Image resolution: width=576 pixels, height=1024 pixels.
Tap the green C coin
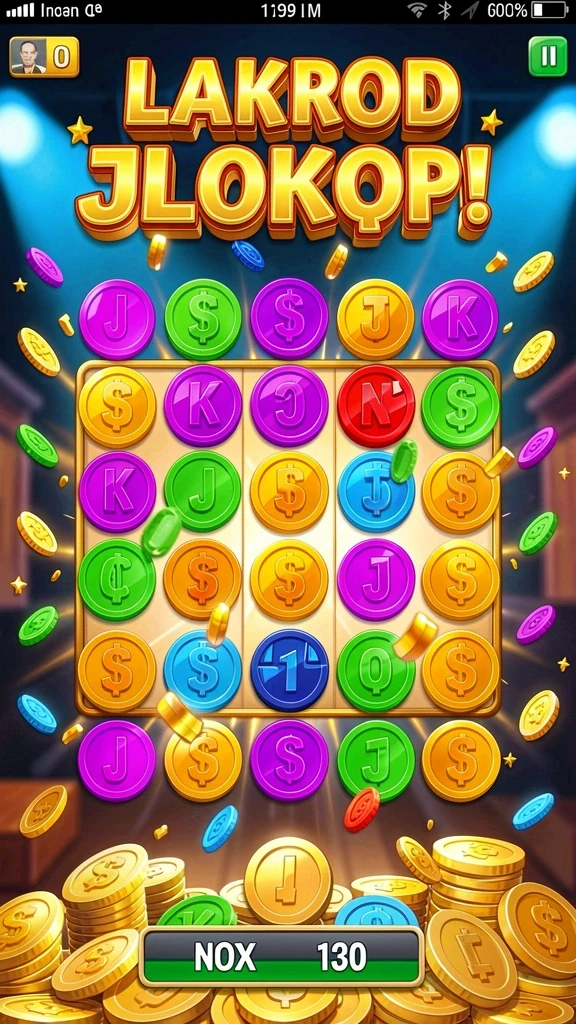click(x=117, y=580)
